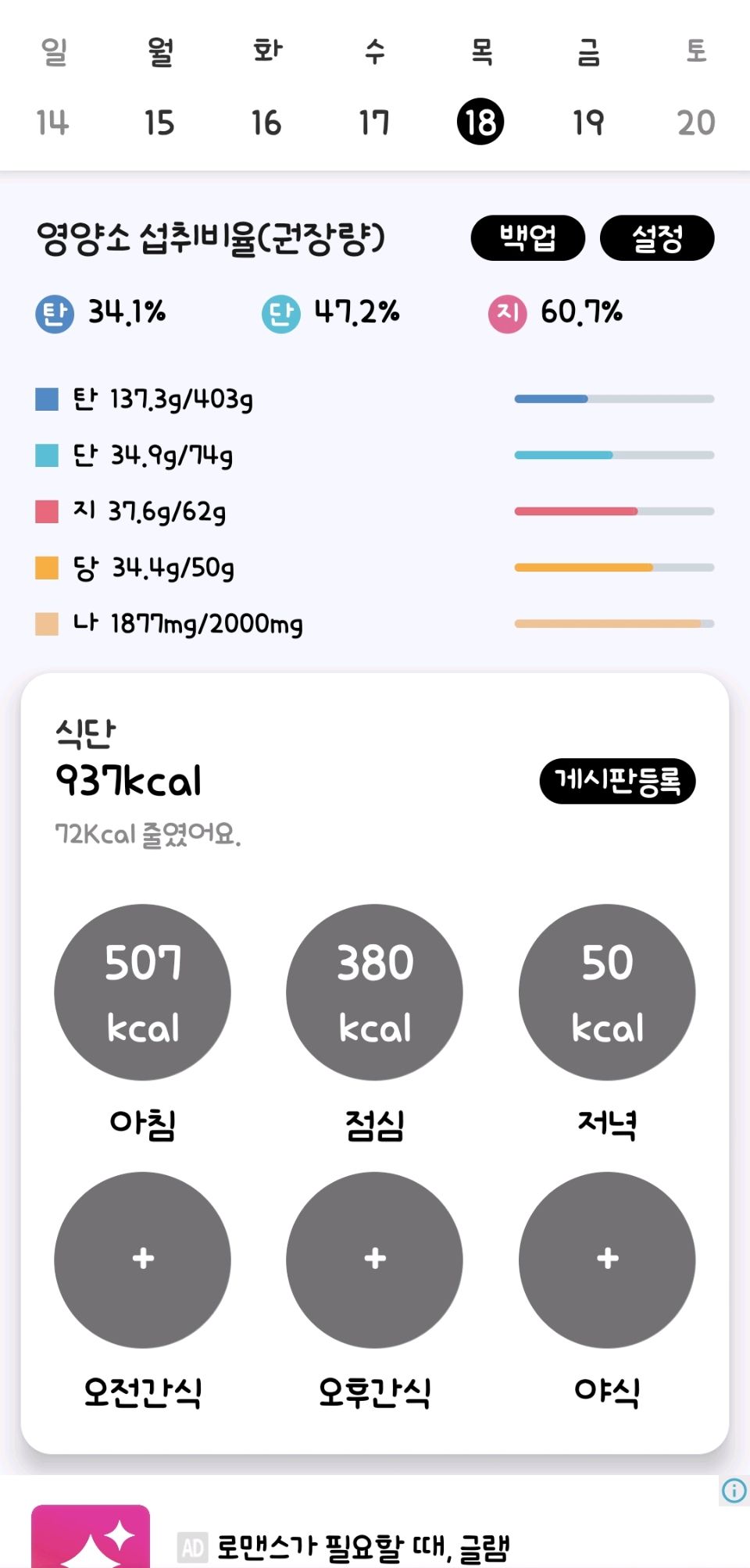Select Tuesday the 16th in the calendar
The height and width of the screenshot is (1568, 750).
tap(266, 123)
